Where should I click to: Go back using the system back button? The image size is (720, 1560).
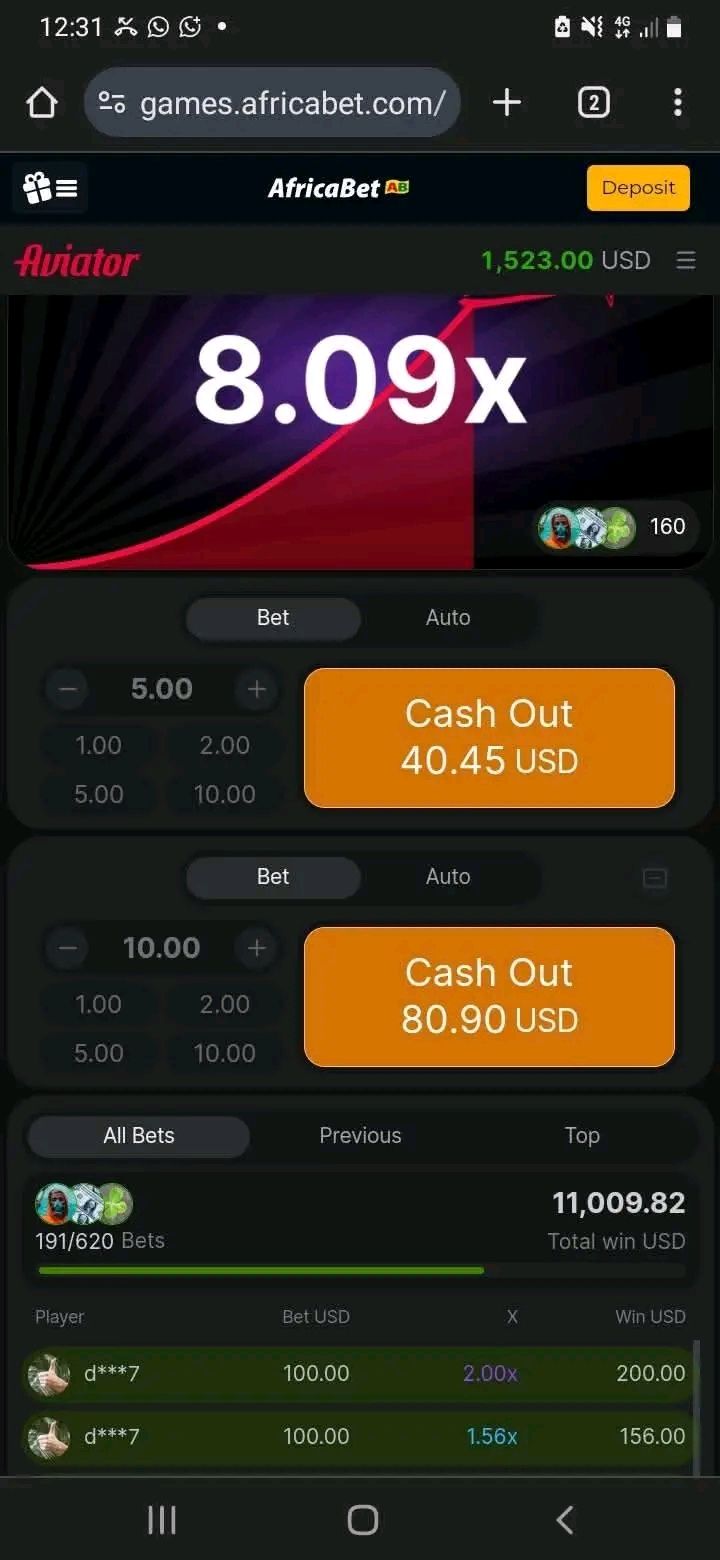click(564, 1520)
